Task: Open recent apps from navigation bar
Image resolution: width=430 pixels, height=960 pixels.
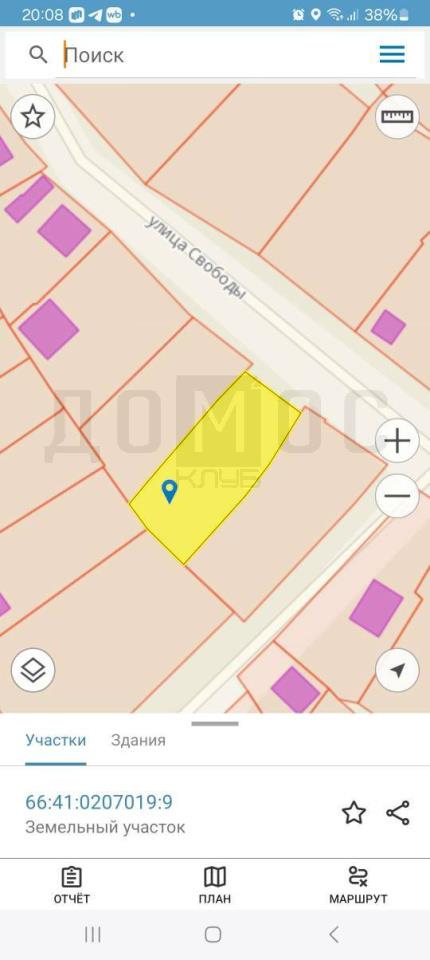Action: coord(93,934)
